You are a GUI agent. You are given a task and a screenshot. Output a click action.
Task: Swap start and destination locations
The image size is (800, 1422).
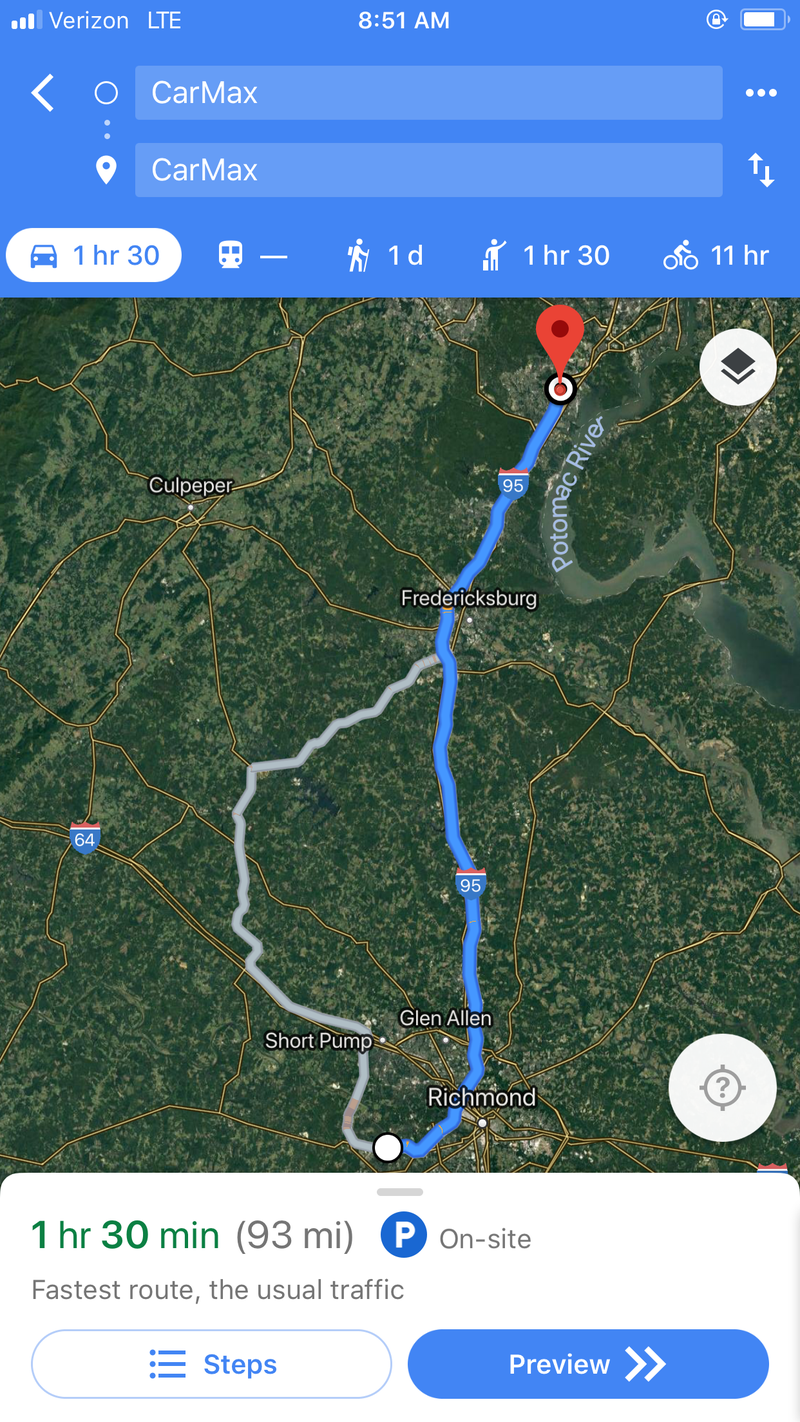(761, 171)
